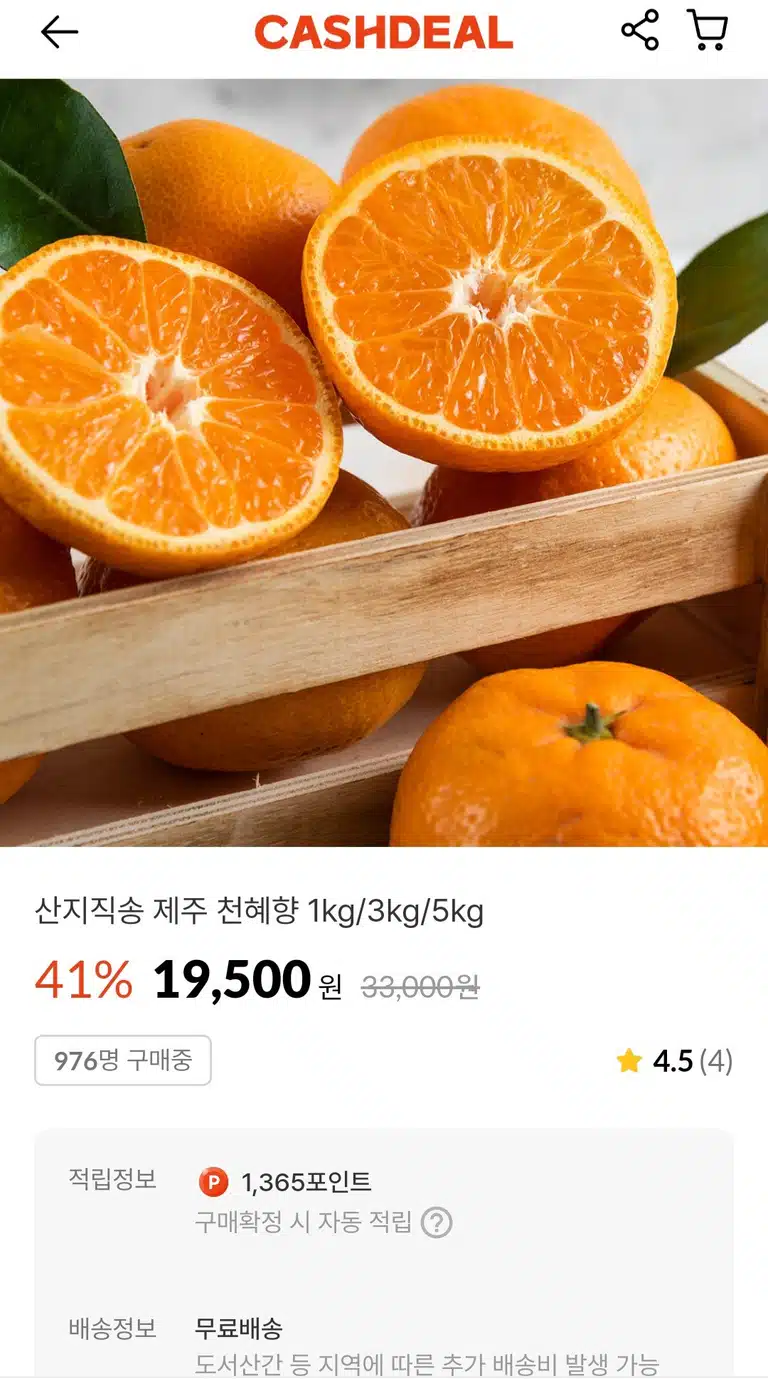768x1379 pixels.
Task: Open the product image of the tangerines
Action: click(x=384, y=463)
